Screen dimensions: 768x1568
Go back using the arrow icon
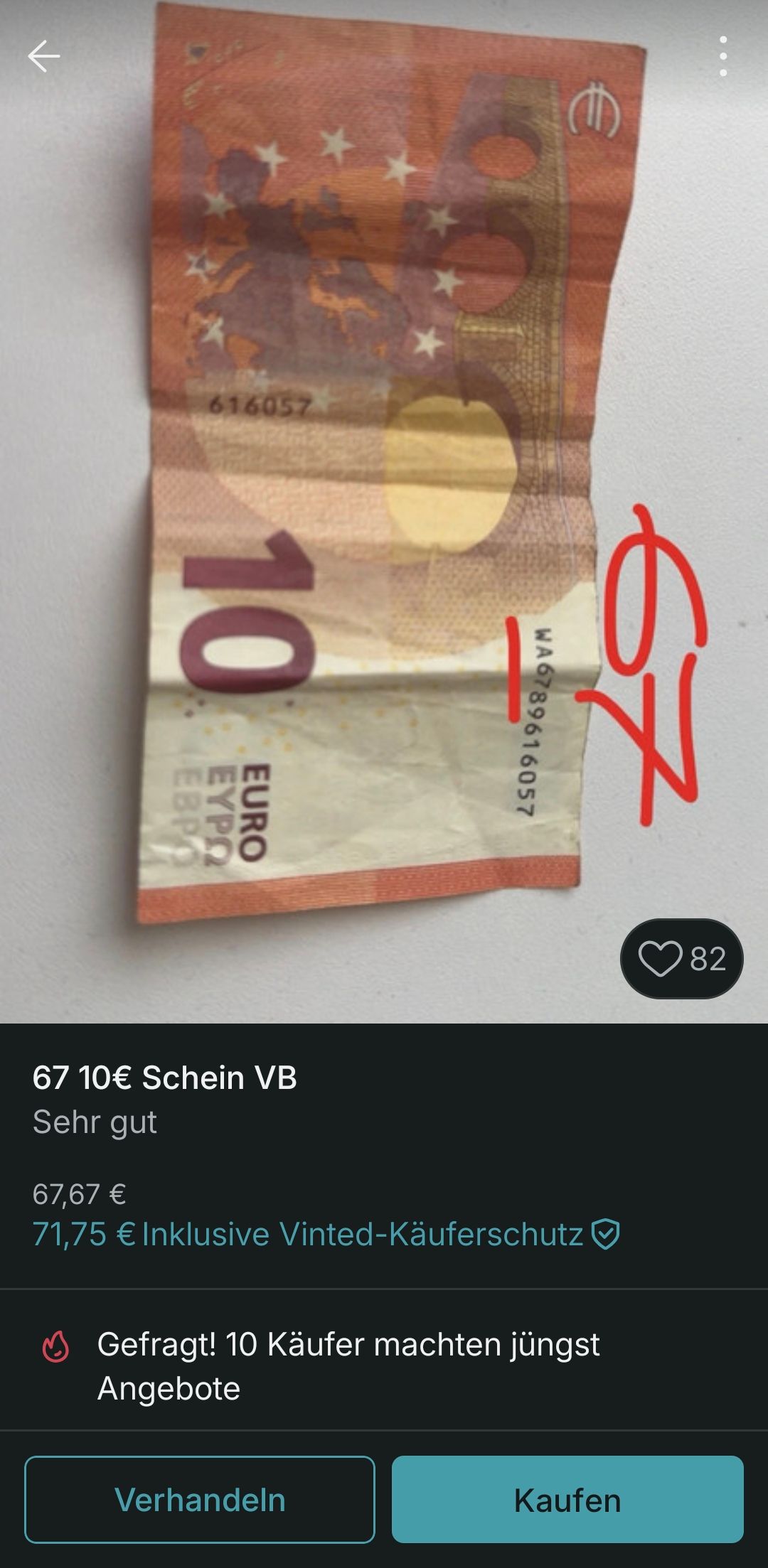pos(43,56)
